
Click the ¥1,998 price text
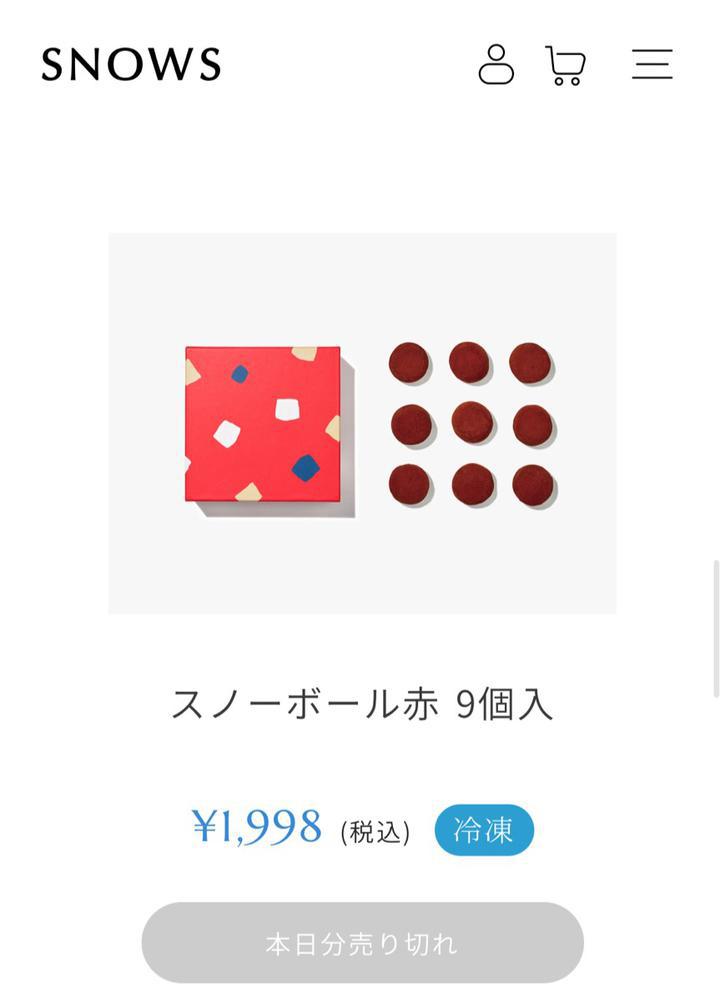pos(255,828)
